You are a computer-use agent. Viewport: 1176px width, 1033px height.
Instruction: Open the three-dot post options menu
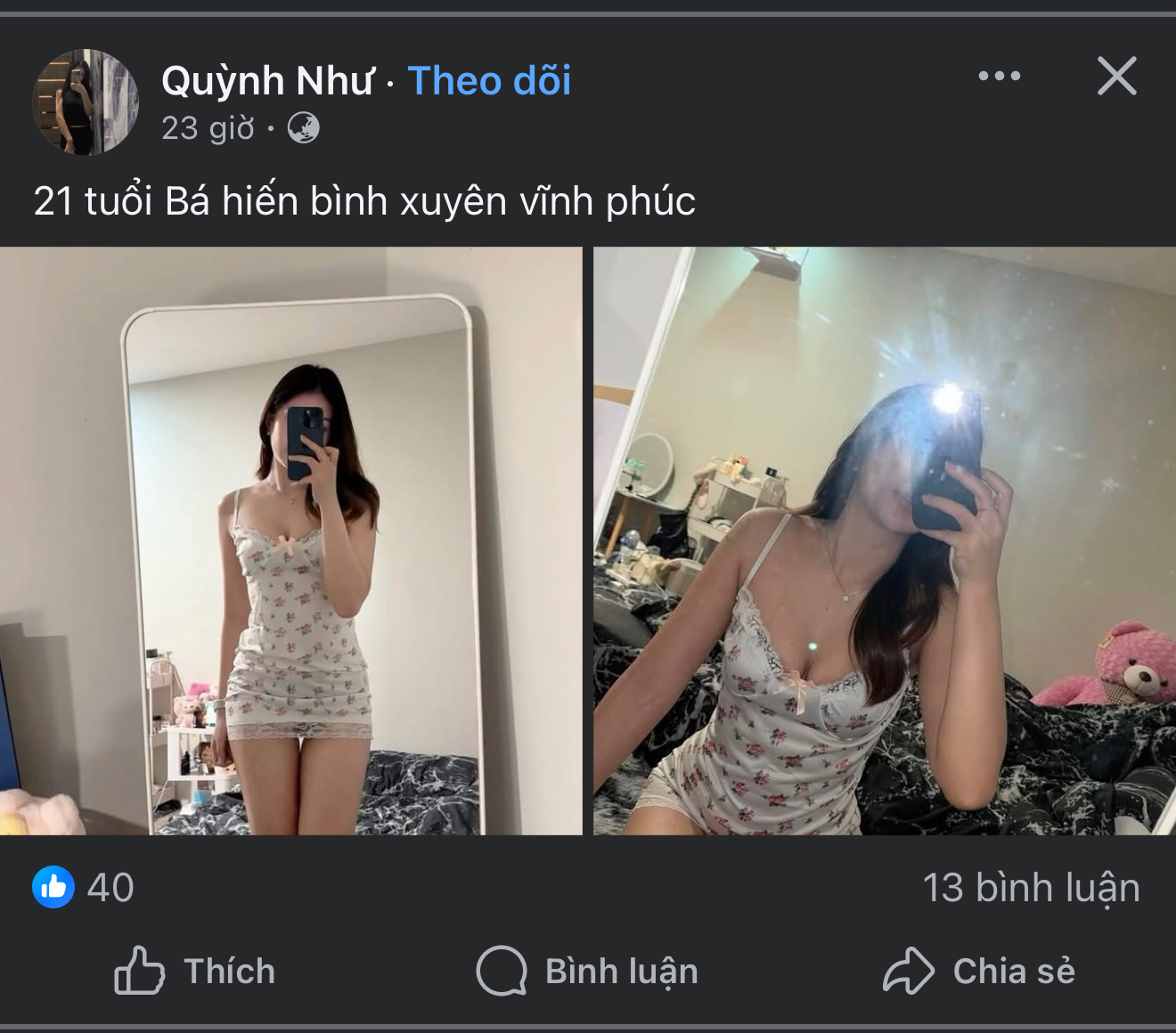(999, 77)
